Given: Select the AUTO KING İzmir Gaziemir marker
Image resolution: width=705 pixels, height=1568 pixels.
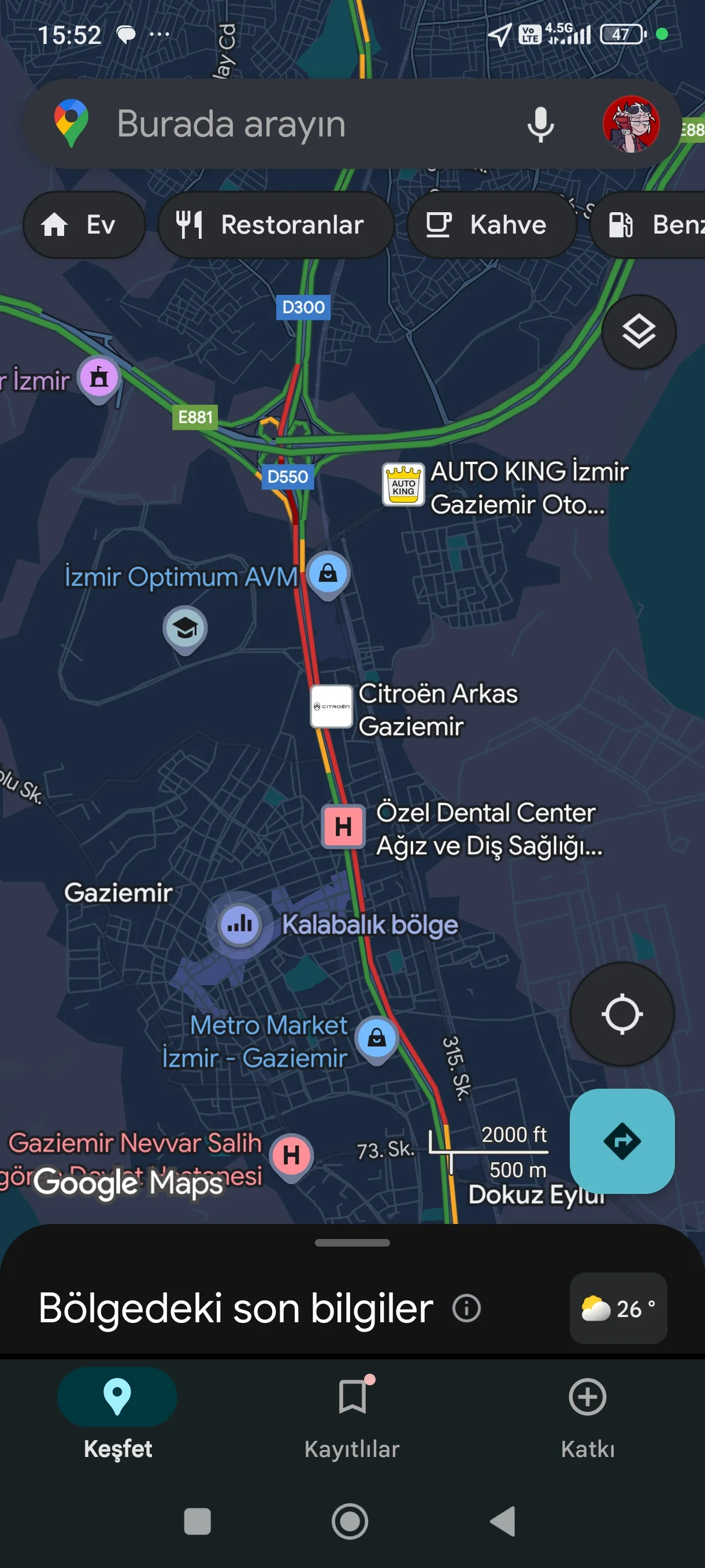Looking at the screenshot, I should pyautogui.click(x=403, y=486).
